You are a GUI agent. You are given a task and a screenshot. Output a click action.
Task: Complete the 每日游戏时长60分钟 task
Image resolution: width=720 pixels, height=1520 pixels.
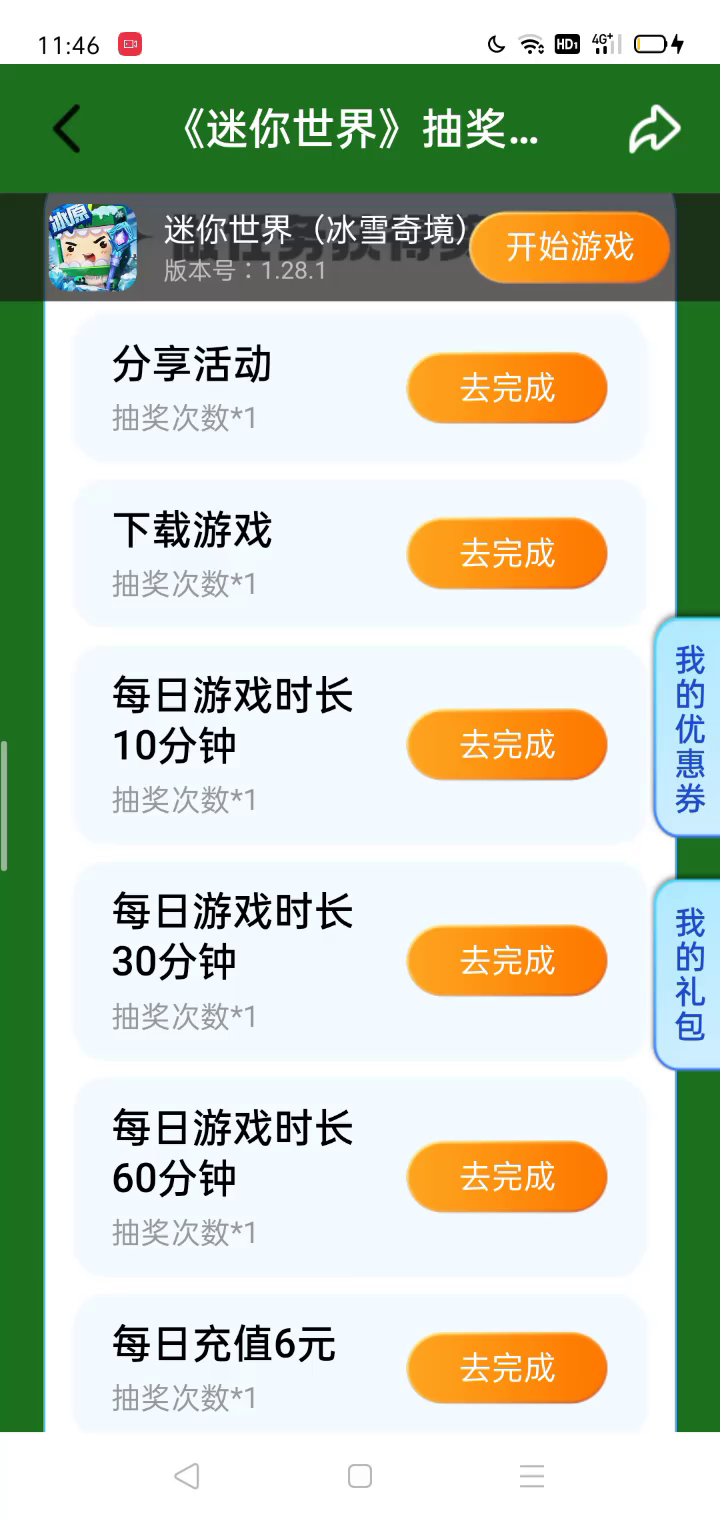[x=506, y=1176]
